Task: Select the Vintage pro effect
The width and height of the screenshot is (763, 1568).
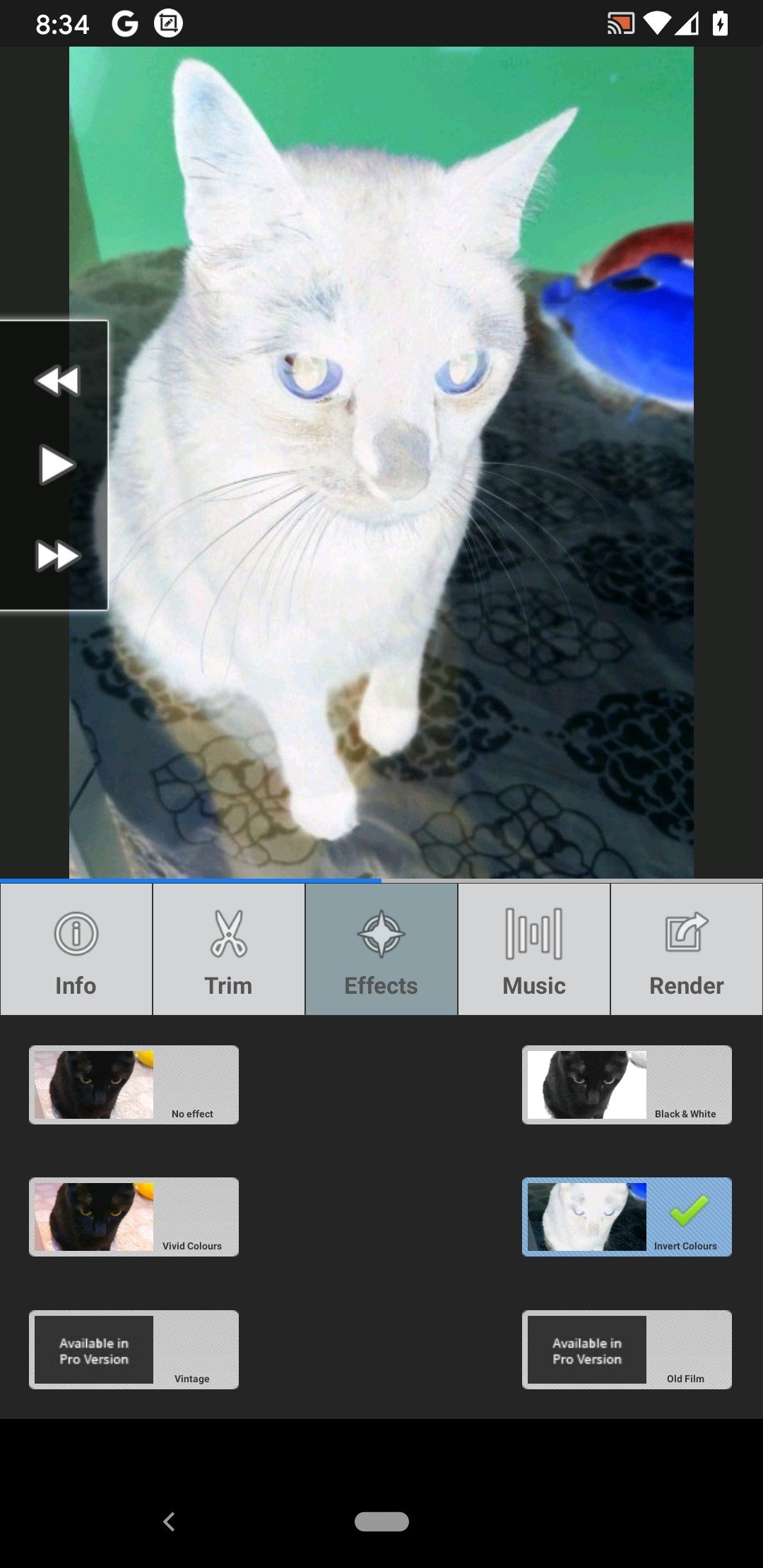Action: [134, 1350]
